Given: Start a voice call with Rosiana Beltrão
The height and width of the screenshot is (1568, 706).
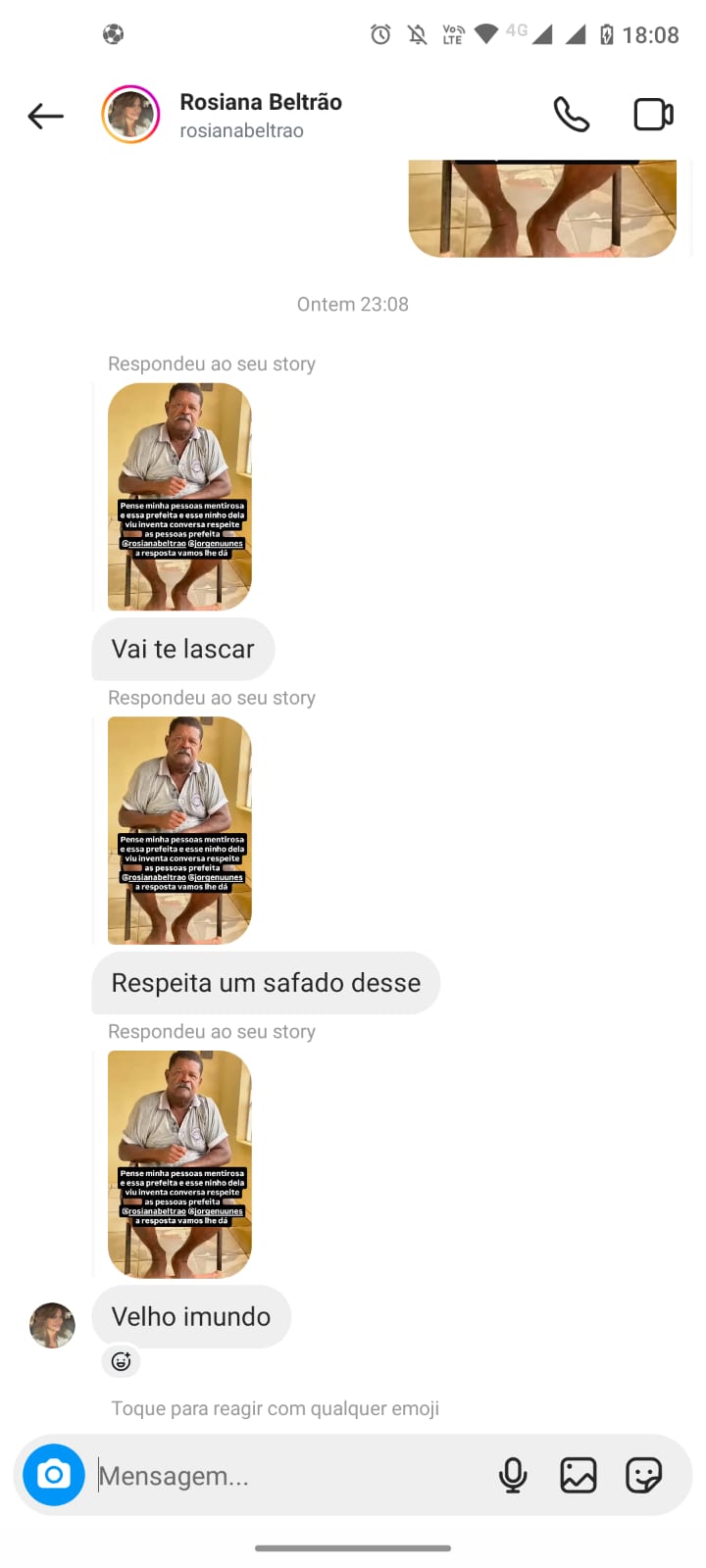Looking at the screenshot, I should tap(571, 115).
